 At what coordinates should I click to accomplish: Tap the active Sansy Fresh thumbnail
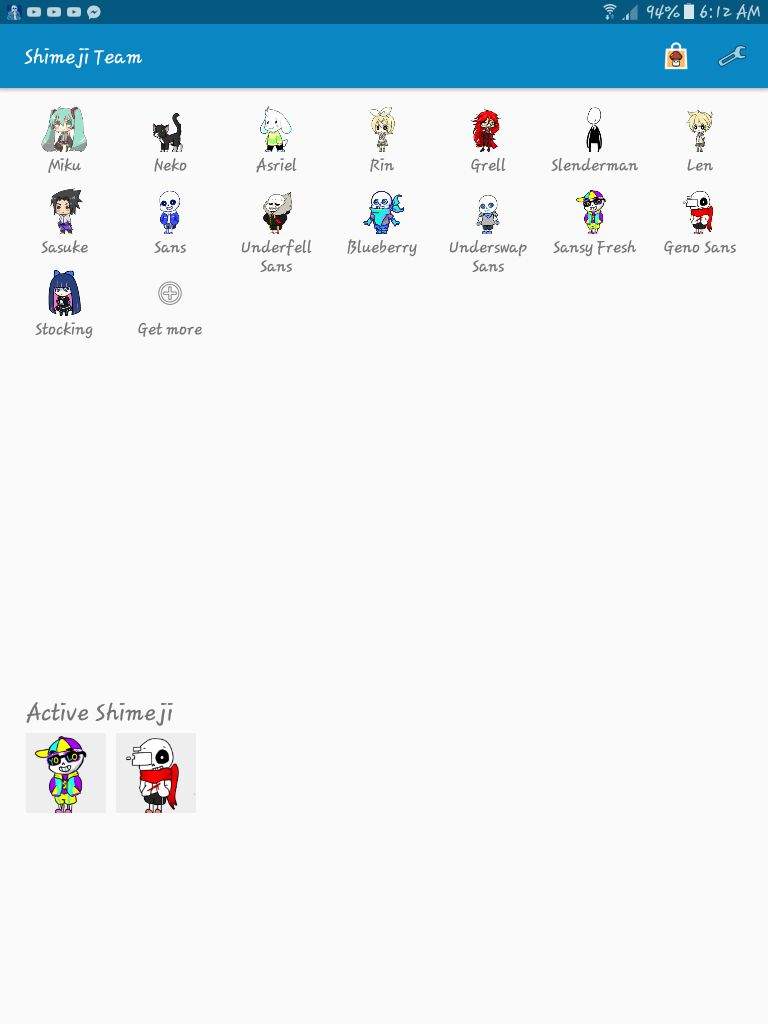click(x=65, y=772)
